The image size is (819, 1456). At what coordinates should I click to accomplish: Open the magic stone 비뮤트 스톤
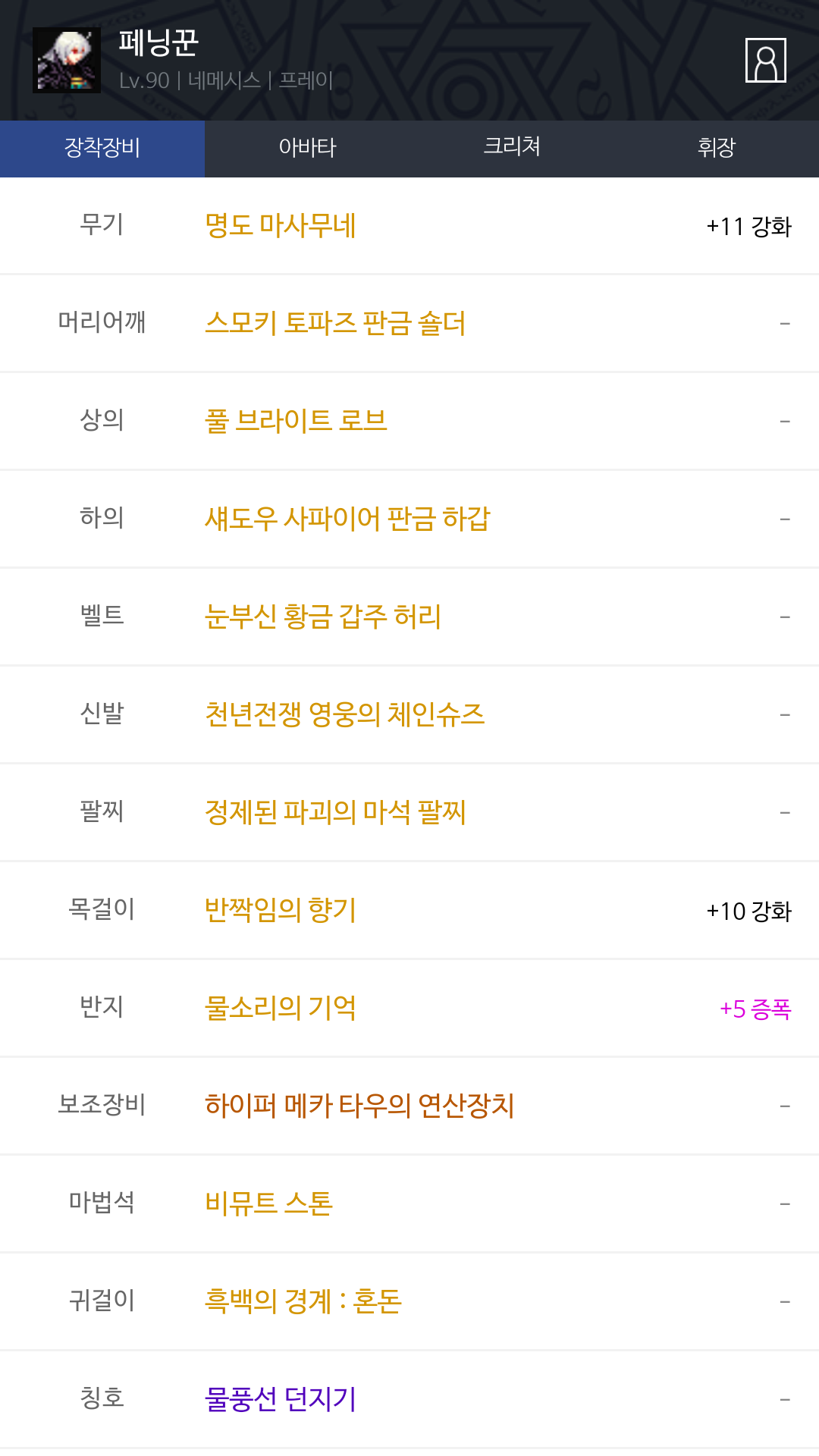click(268, 1204)
